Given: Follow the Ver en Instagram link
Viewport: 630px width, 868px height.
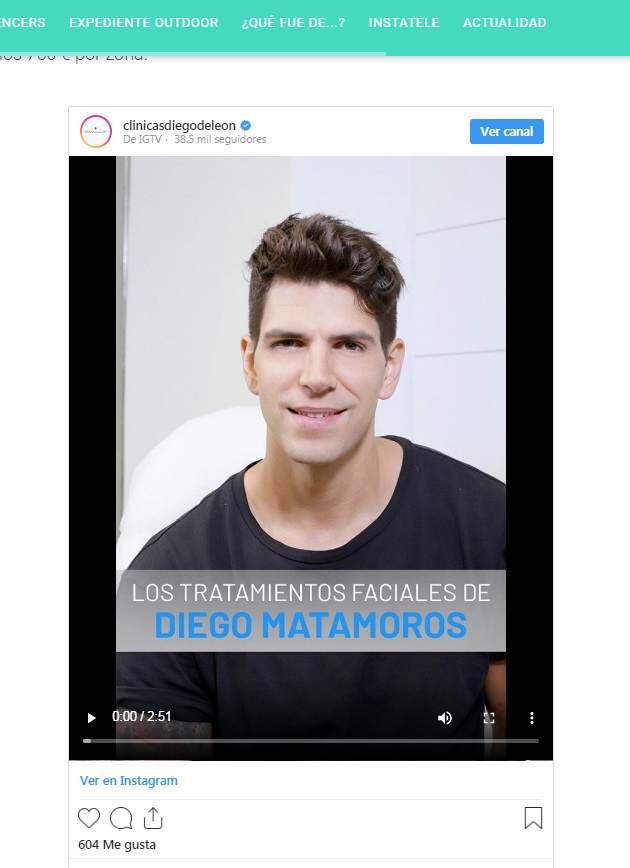Looking at the screenshot, I should 129,780.
